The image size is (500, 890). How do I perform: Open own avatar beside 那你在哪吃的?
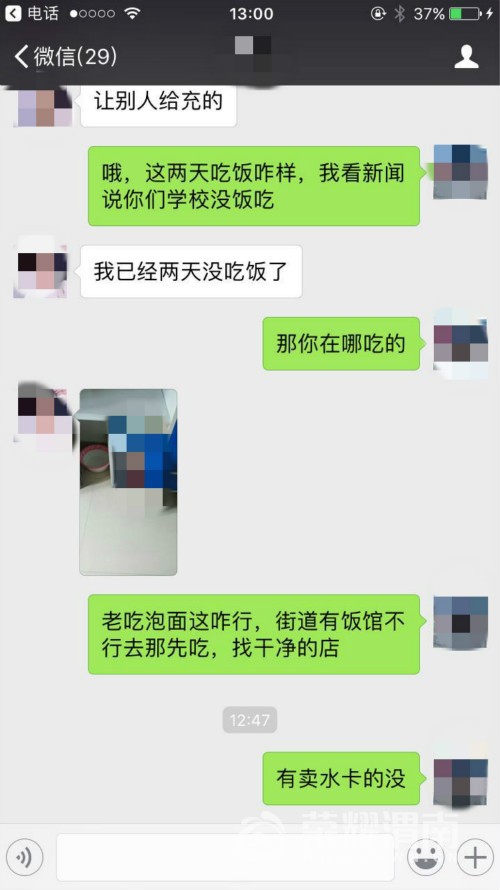coord(461,343)
